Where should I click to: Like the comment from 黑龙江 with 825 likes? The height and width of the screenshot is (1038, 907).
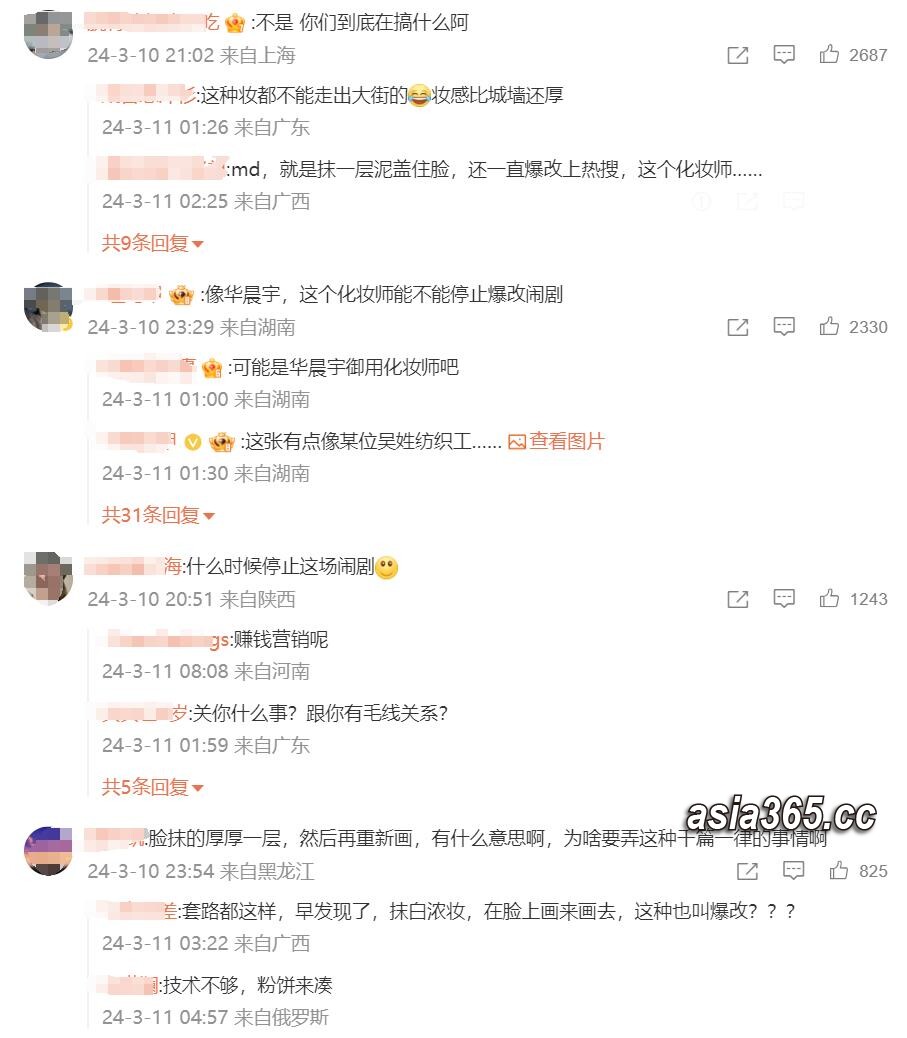pyautogui.click(x=838, y=871)
